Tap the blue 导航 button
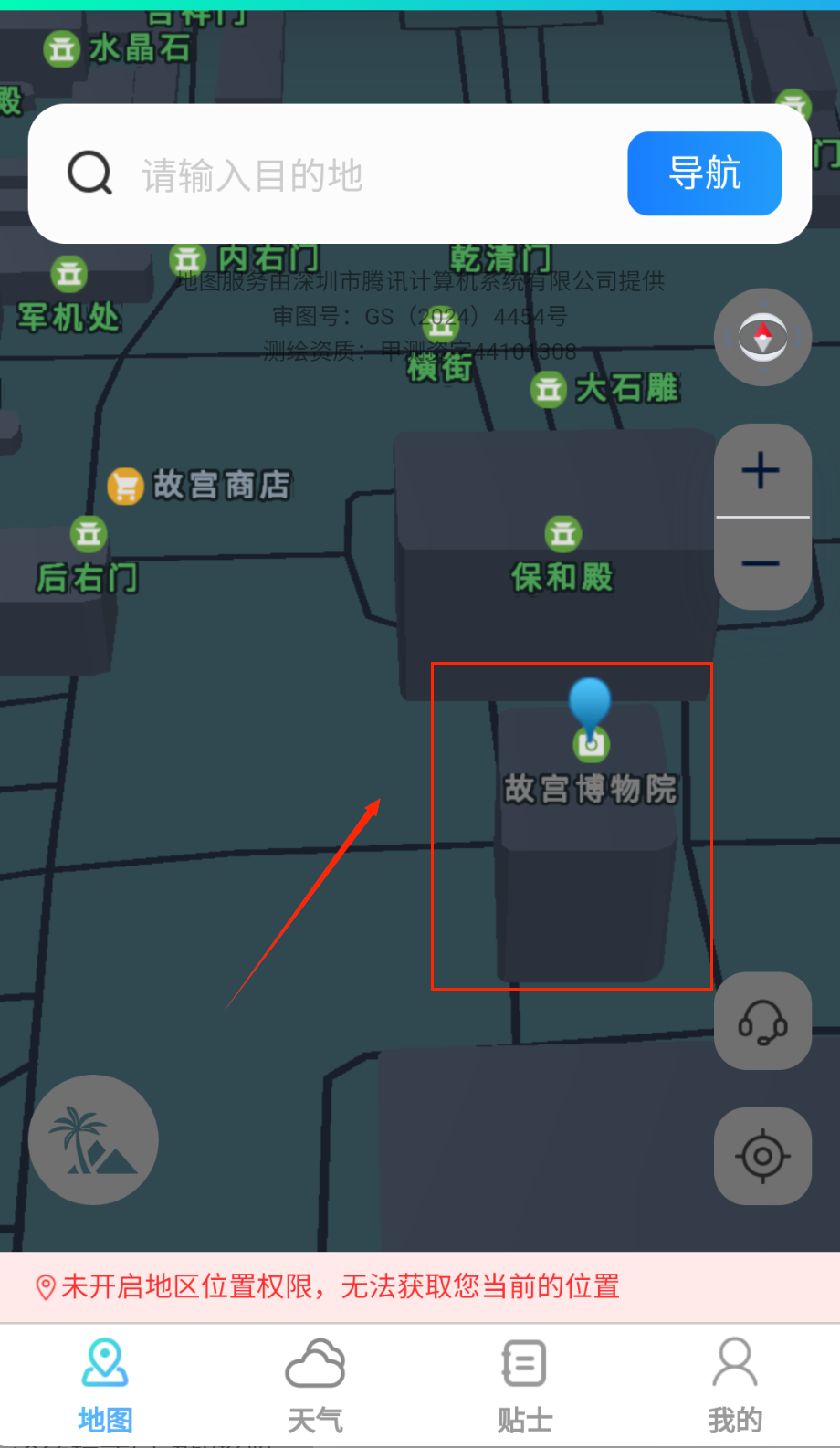The height and width of the screenshot is (1448, 840). tap(704, 173)
